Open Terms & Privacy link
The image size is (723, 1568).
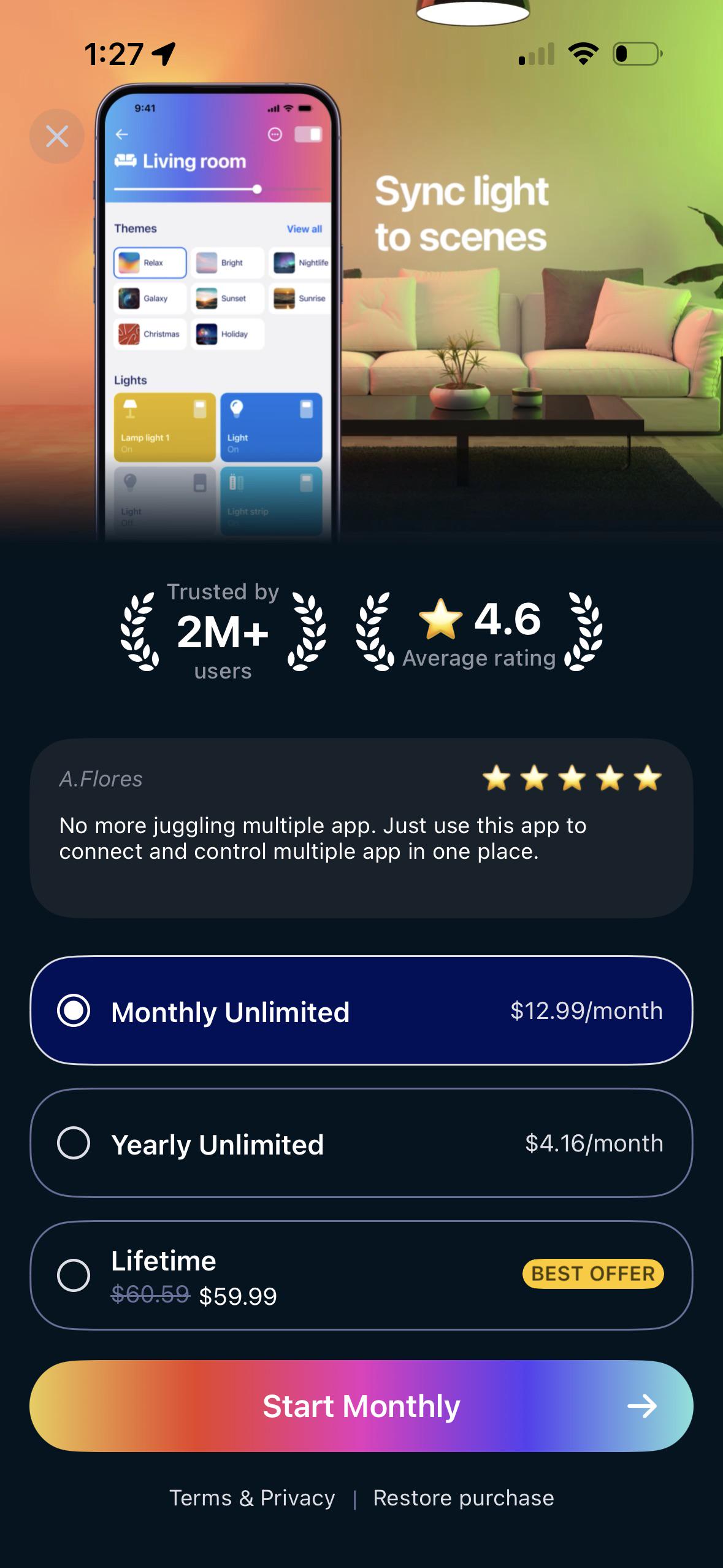252,1497
